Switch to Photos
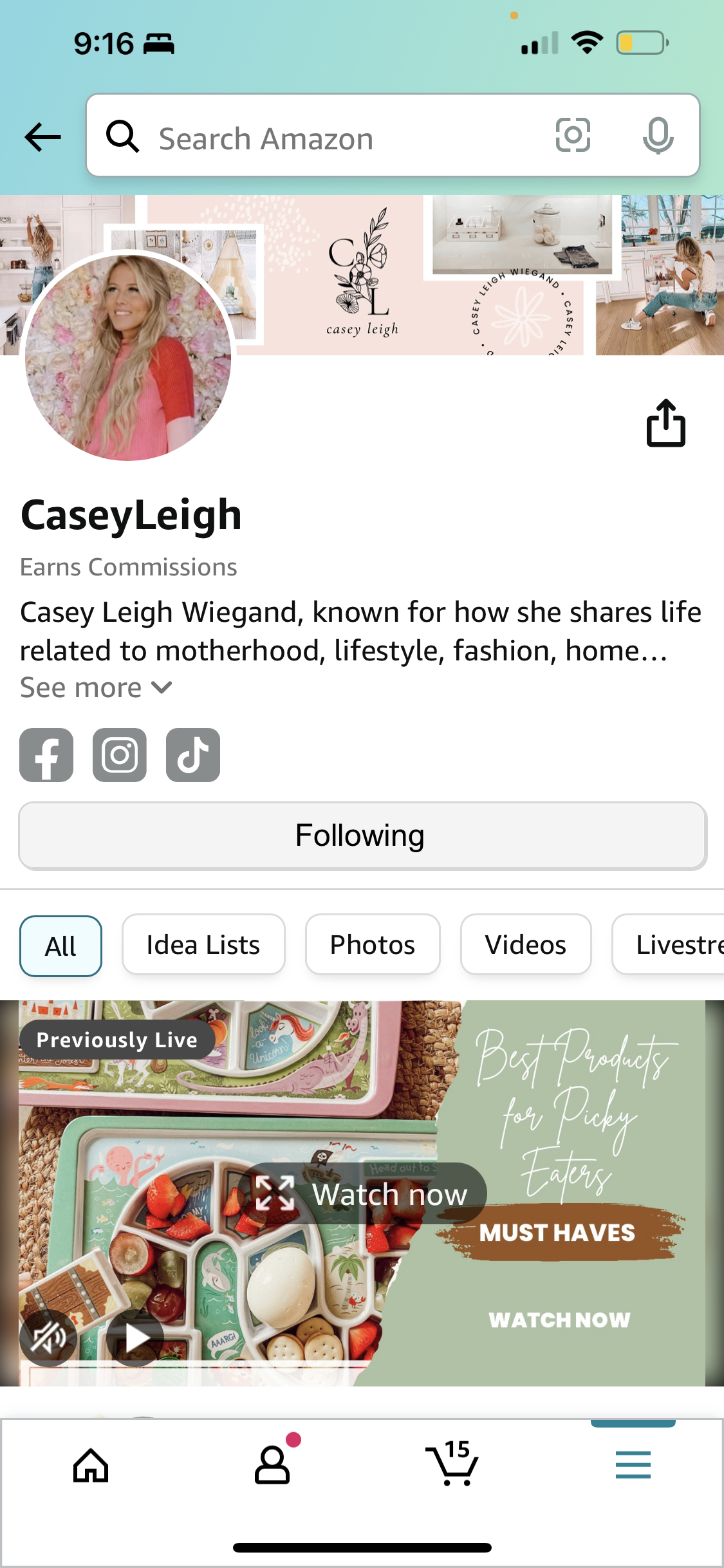The width and height of the screenshot is (724, 1568). coord(373,945)
